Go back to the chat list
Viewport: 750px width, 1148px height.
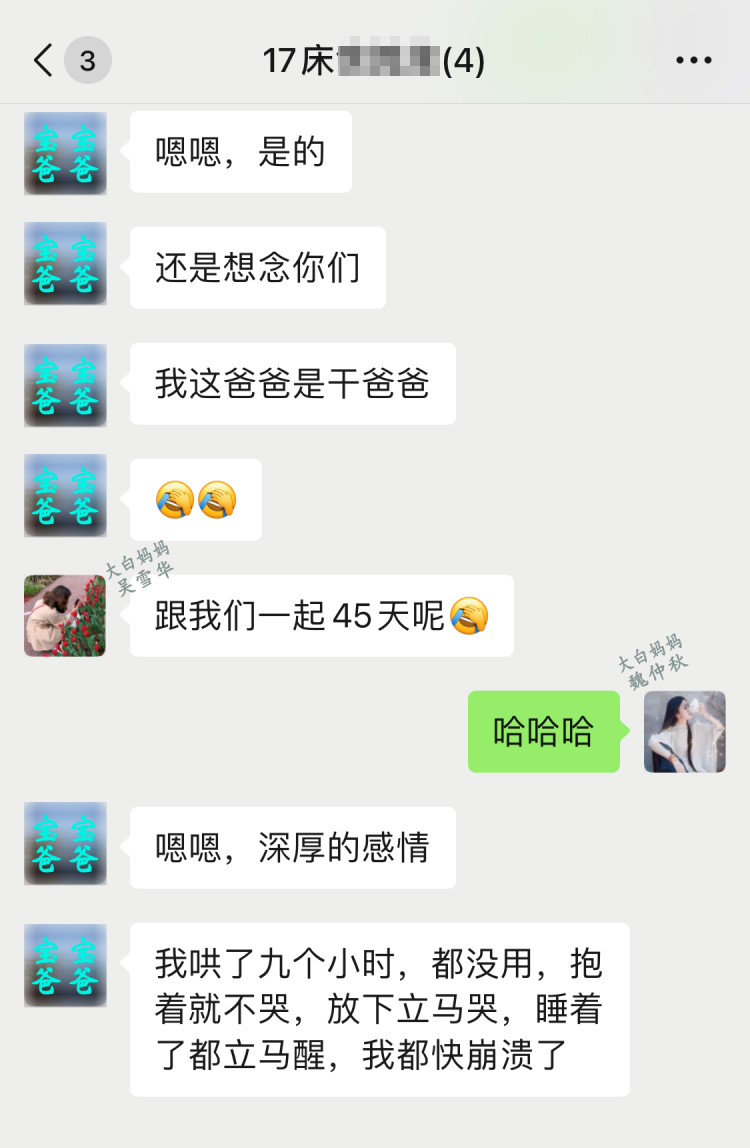44,61
